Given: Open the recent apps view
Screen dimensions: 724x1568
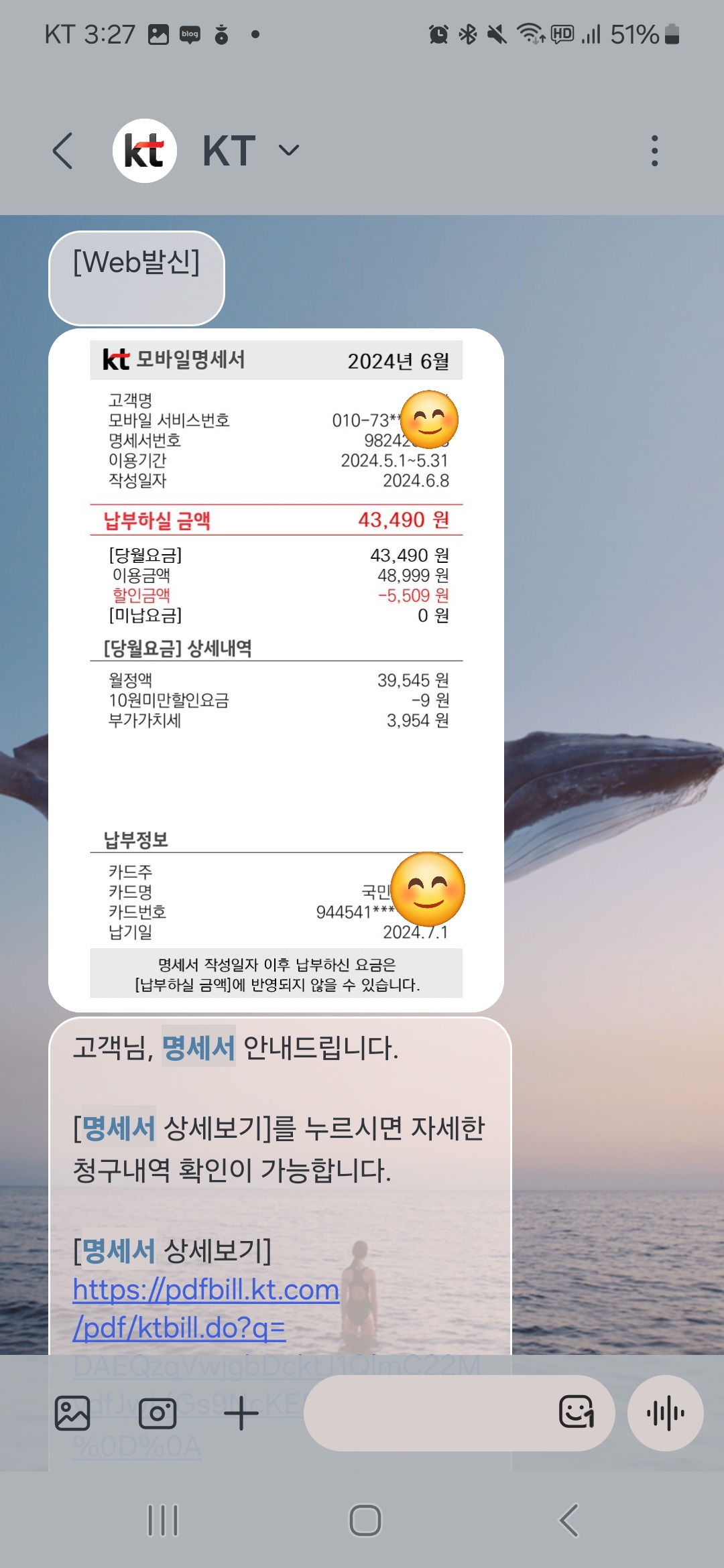Looking at the screenshot, I should (x=163, y=1520).
